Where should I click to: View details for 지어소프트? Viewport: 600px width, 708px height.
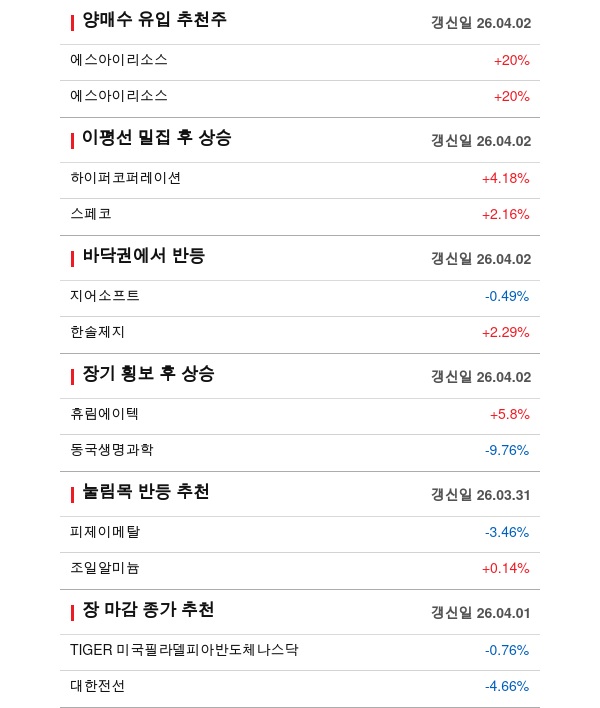point(105,296)
